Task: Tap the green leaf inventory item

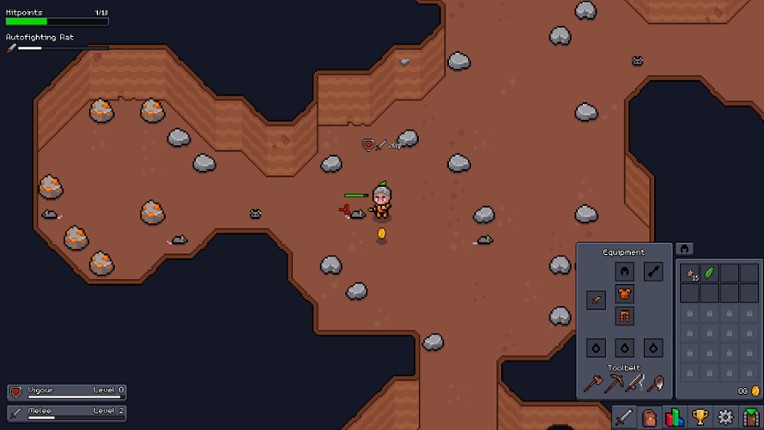Action: [709, 272]
